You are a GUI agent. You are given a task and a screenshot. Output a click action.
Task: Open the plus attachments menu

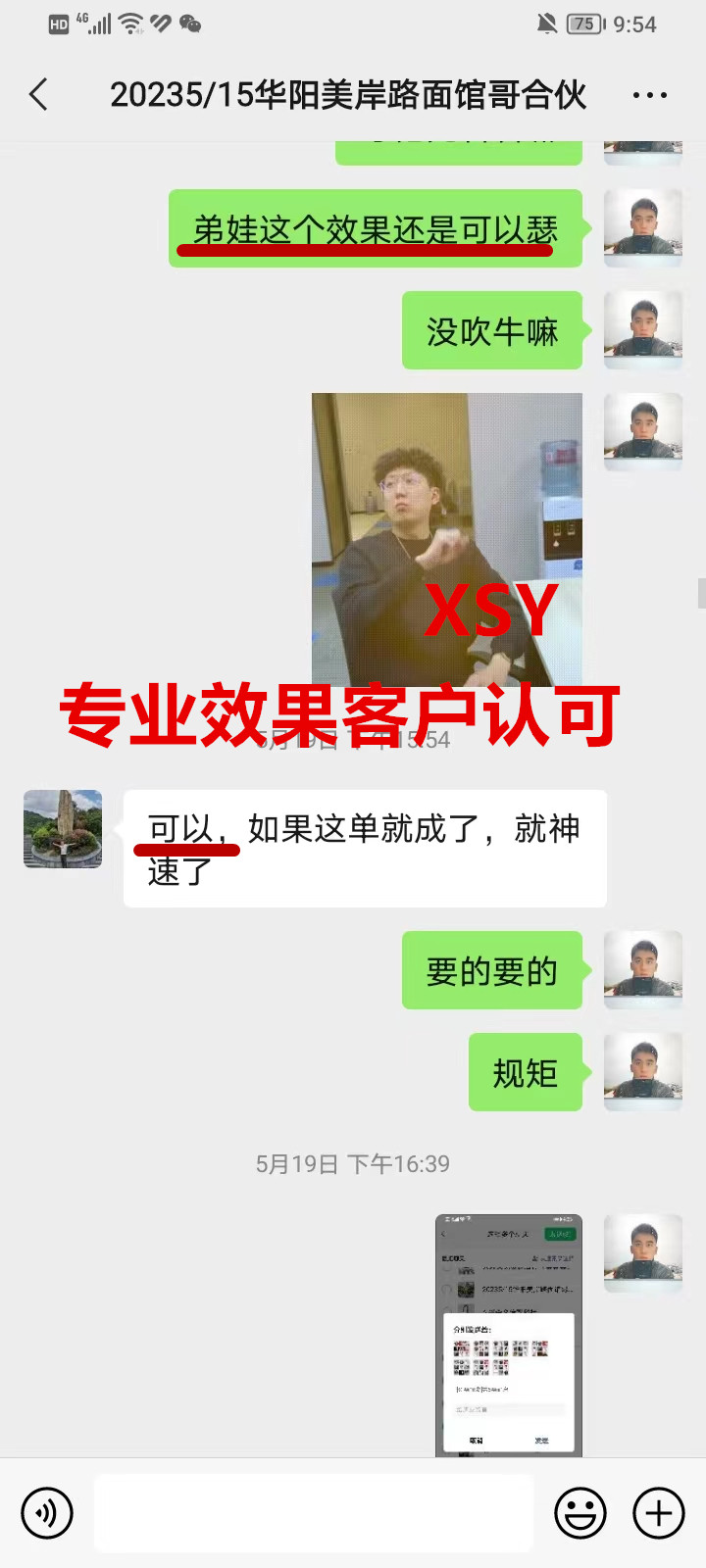click(658, 1513)
